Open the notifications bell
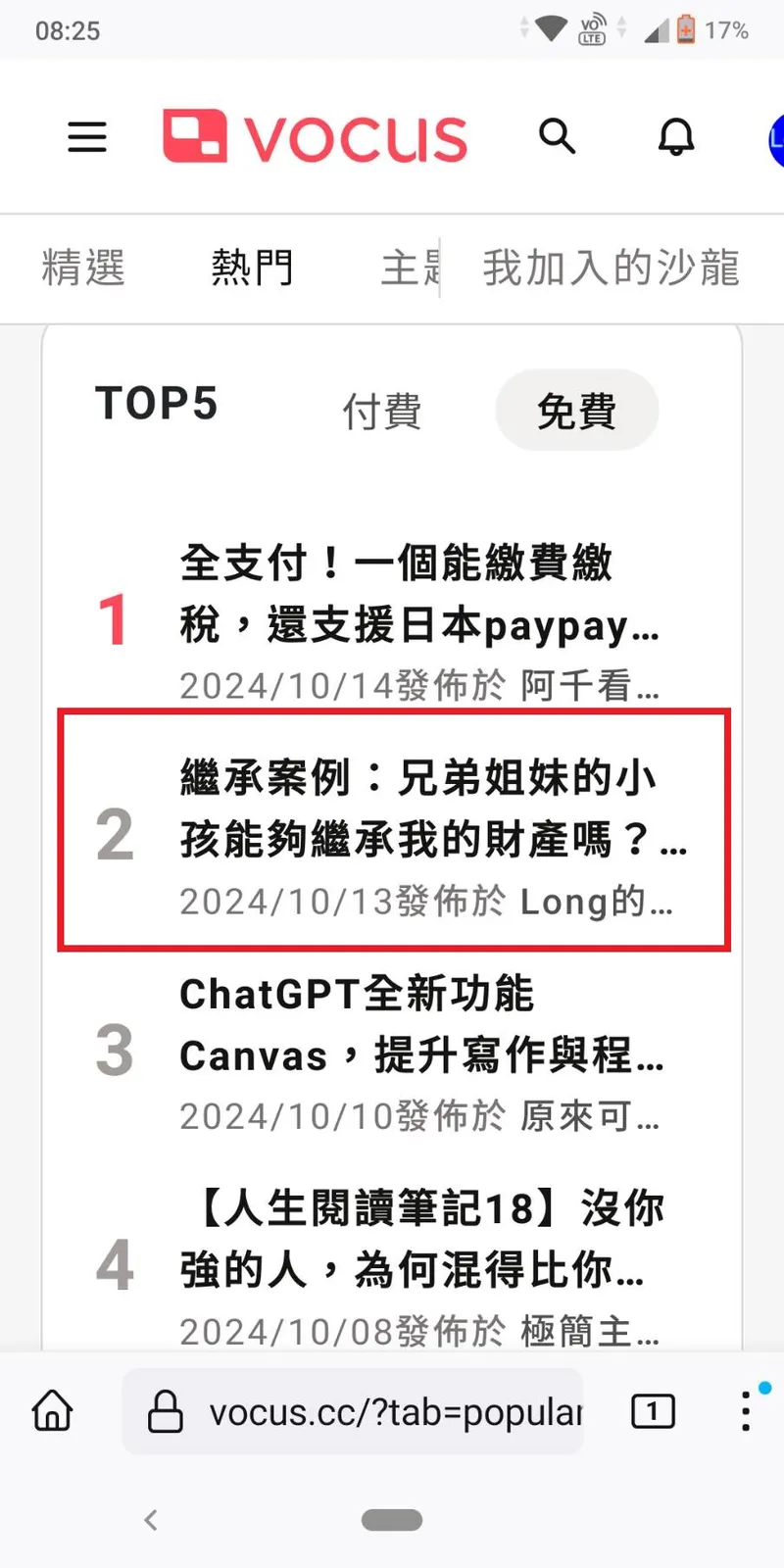The height and width of the screenshot is (1568, 784). coord(675,136)
